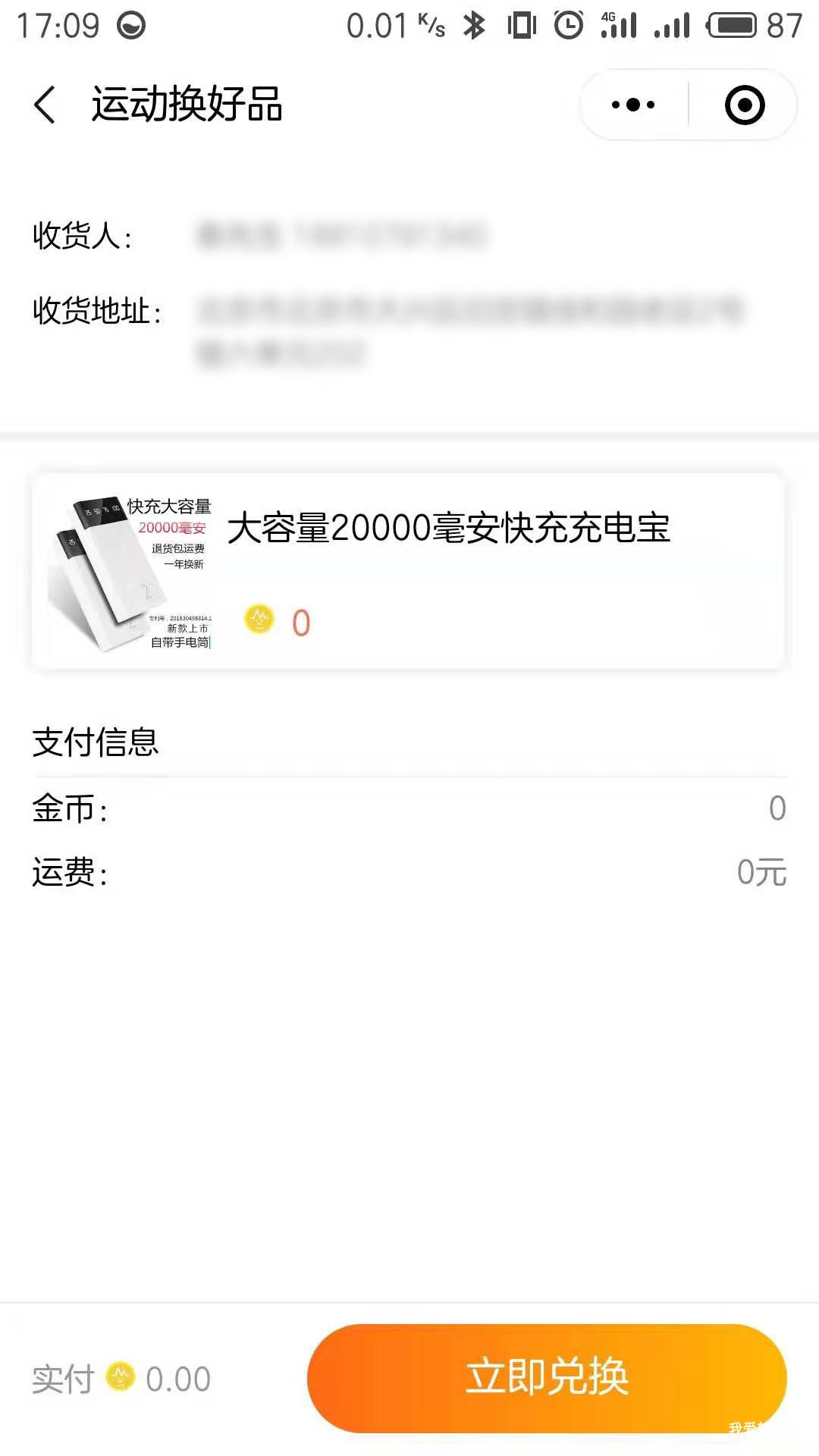
Task: Close the mini program via circle icon
Action: coord(745,105)
